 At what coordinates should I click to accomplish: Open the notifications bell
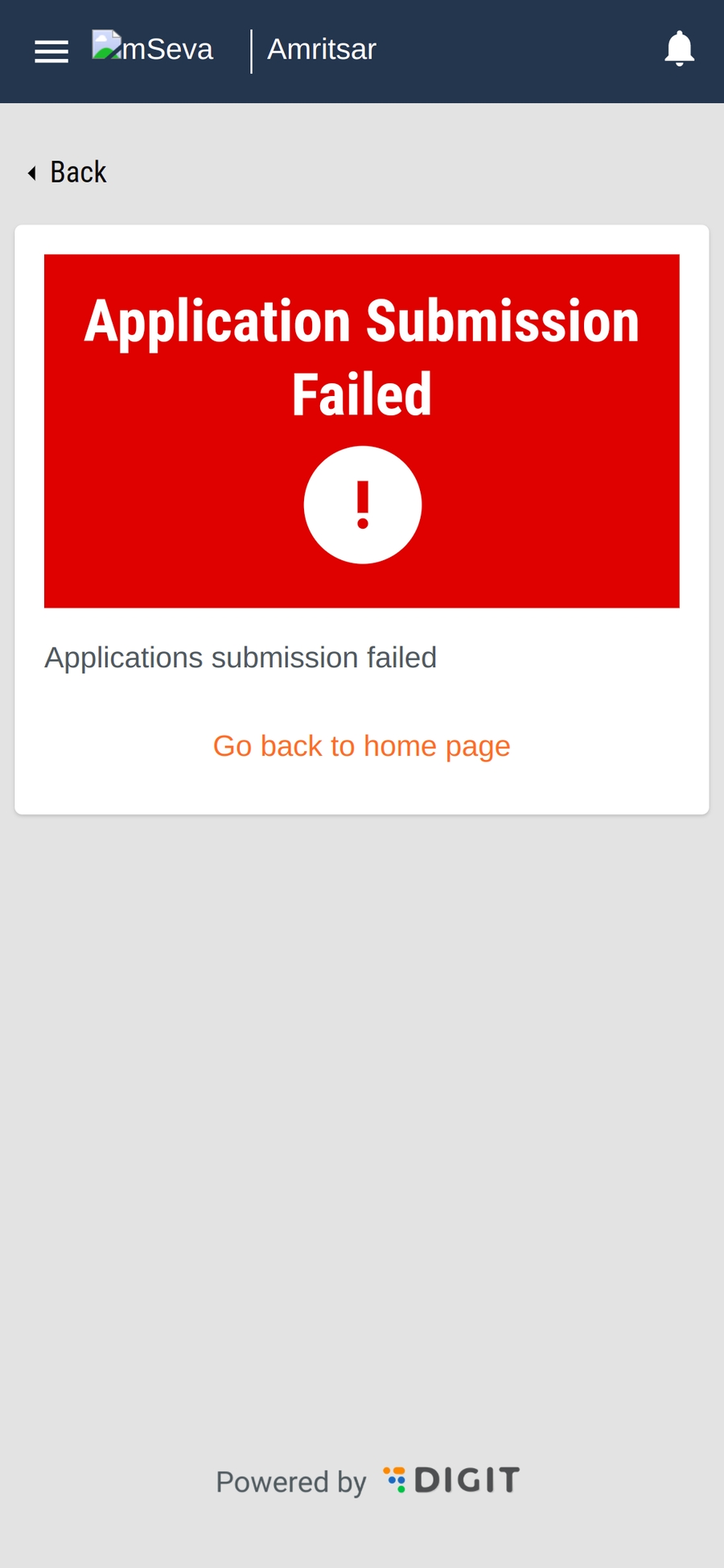tap(679, 49)
